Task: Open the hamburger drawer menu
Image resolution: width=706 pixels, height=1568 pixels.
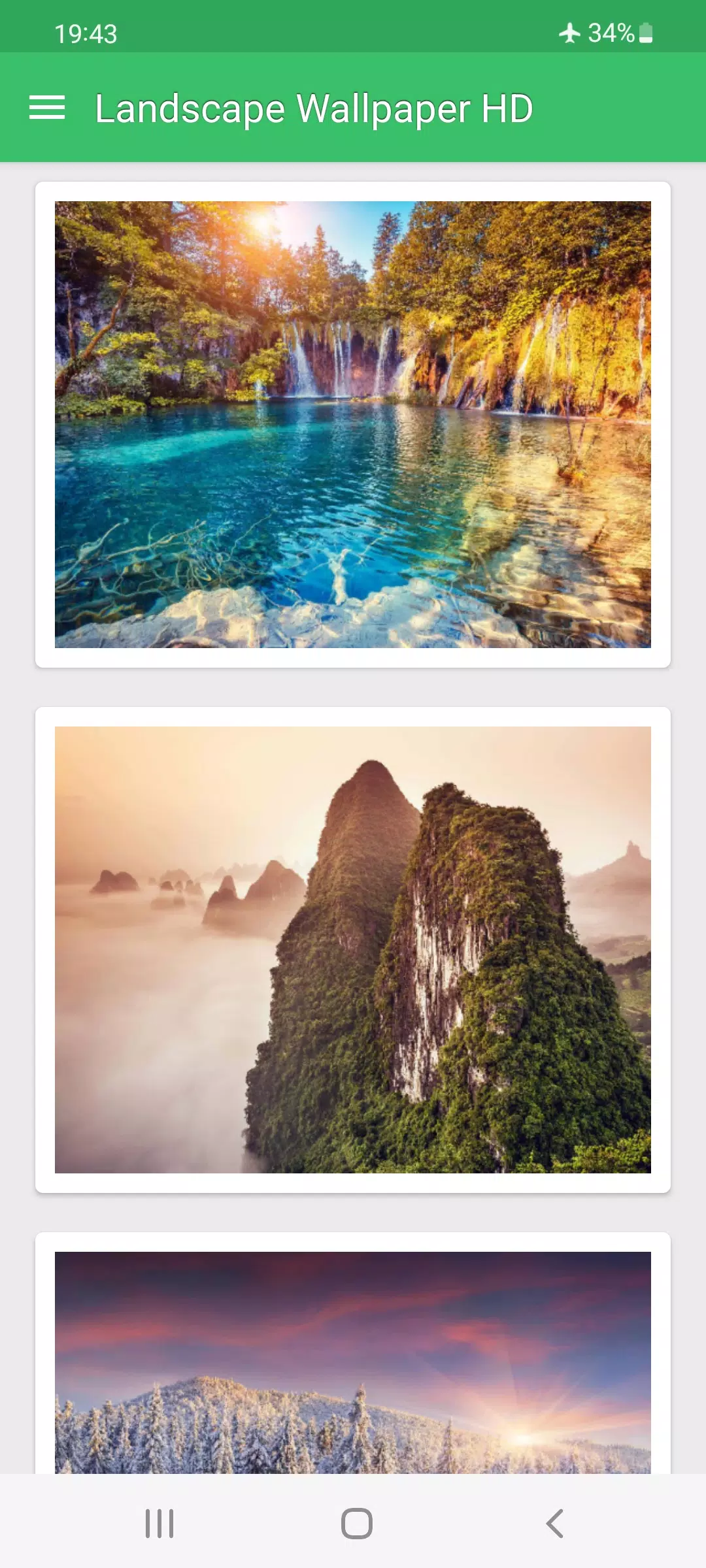Action: (x=47, y=108)
